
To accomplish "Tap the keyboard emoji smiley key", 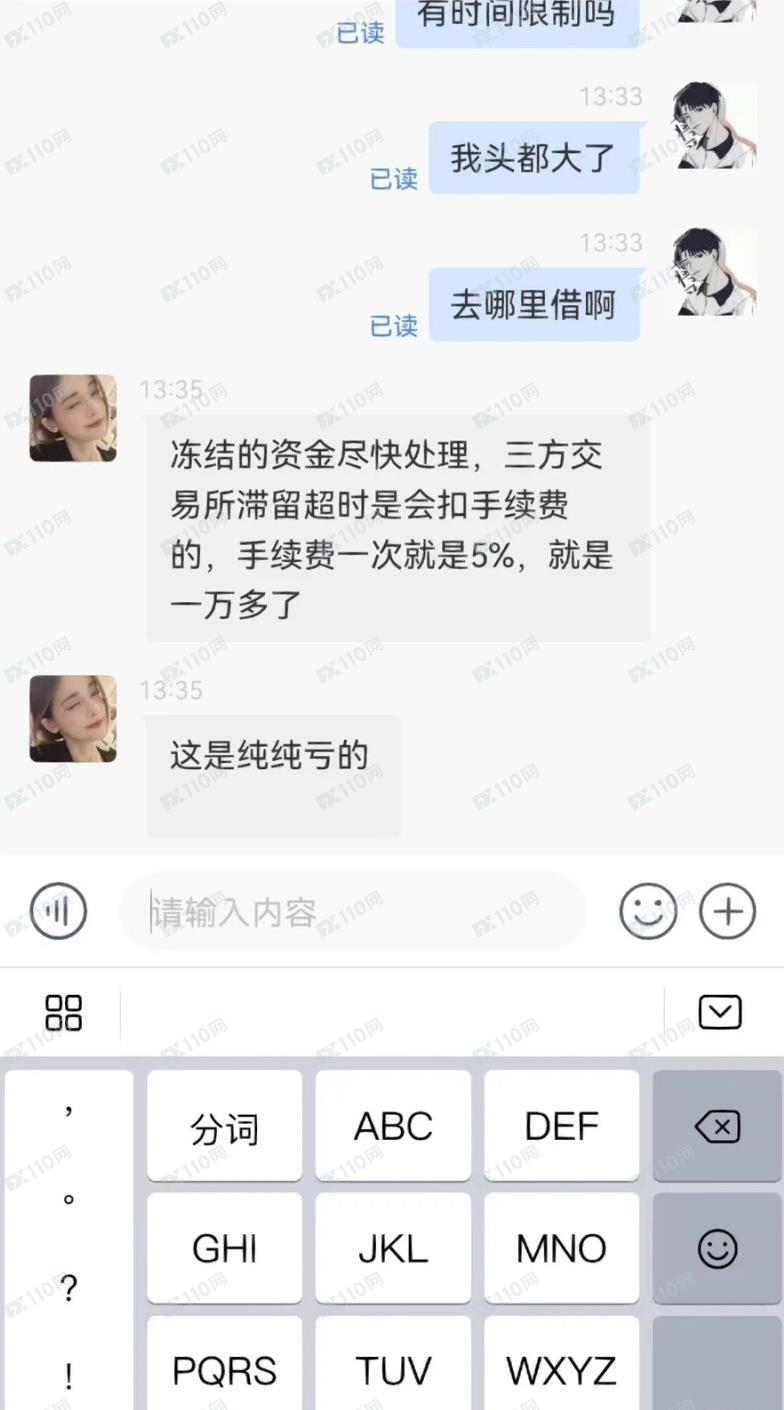I will pos(717,1248).
